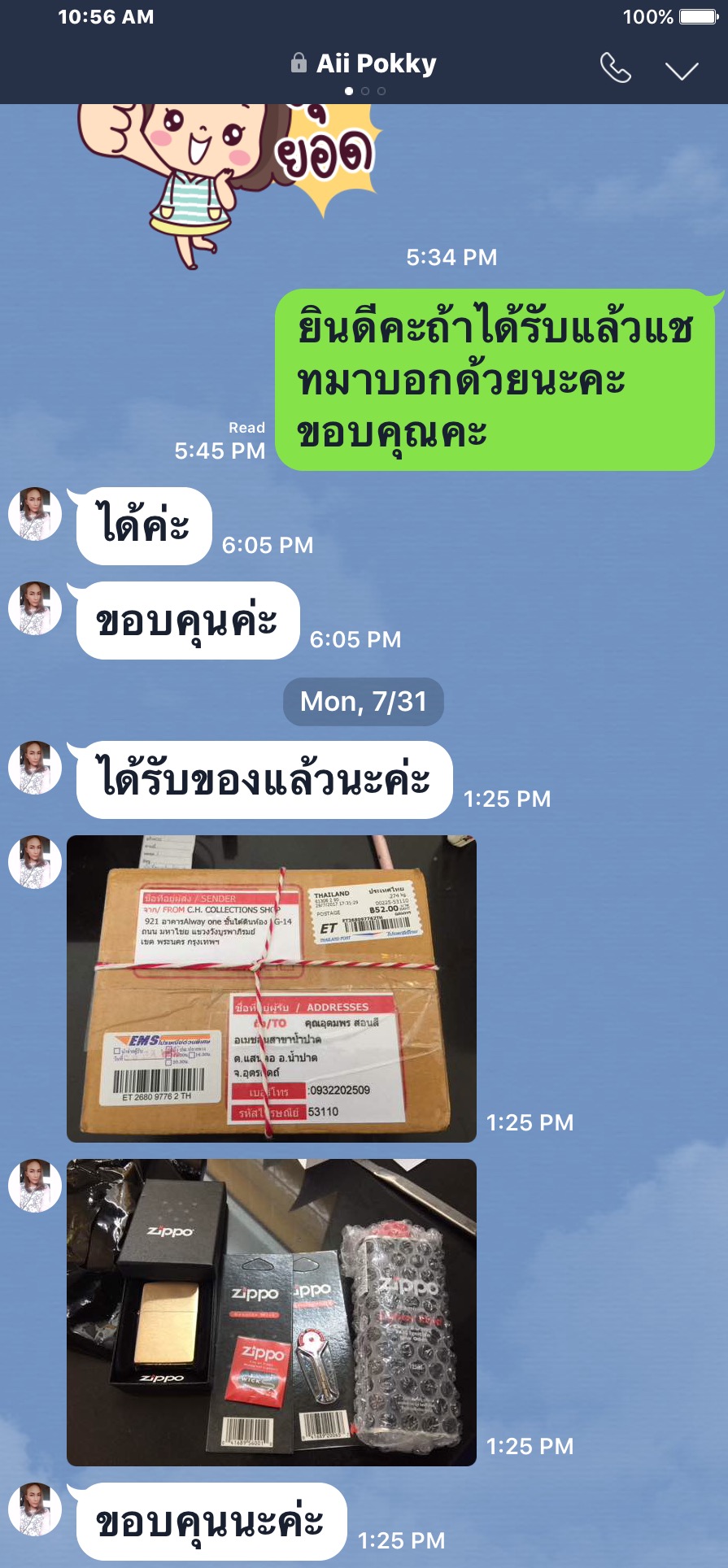Open the shipped parcel box photo
This screenshot has height=1568, width=728.
click(x=271, y=988)
